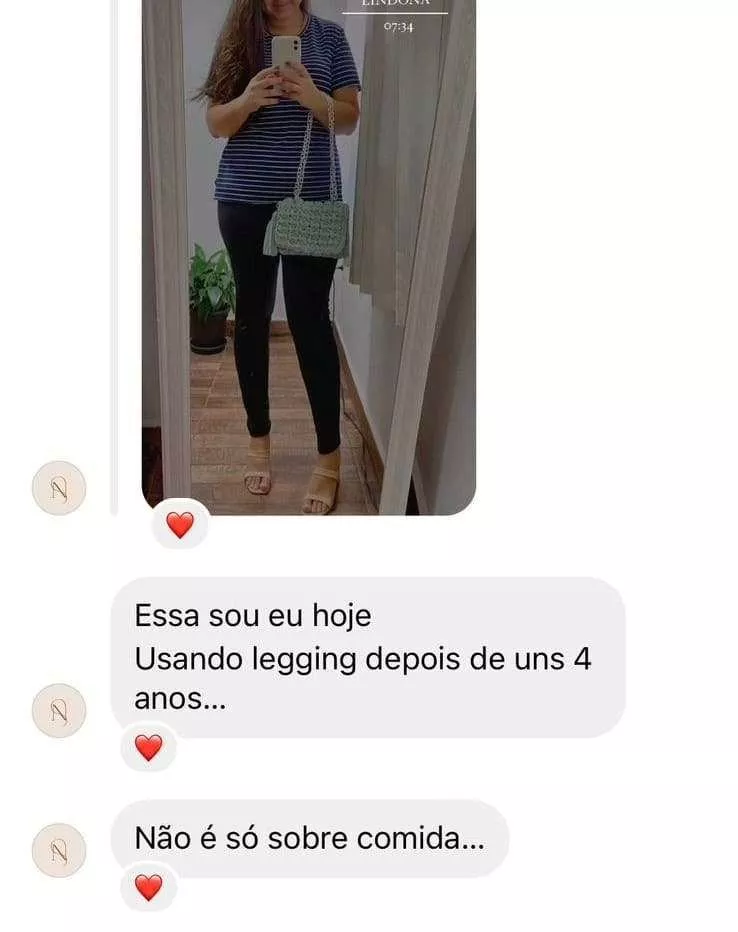View reaction under "Essa sou eu hoje" message
Screen dimensions: 738x932
[148, 747]
